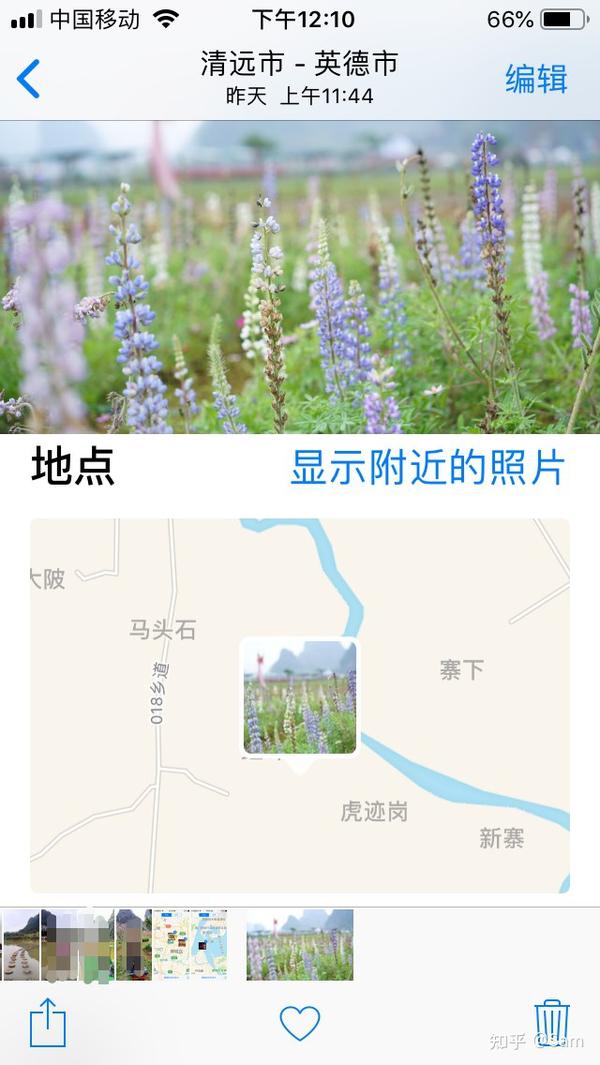Share this photo
The height and width of the screenshot is (1065, 600).
tap(47, 1023)
